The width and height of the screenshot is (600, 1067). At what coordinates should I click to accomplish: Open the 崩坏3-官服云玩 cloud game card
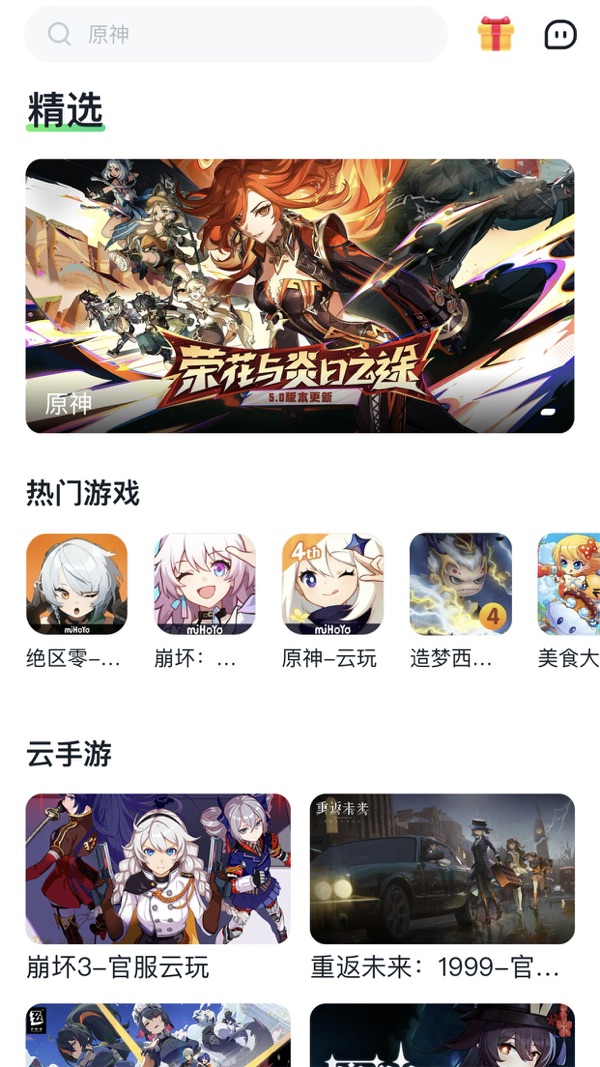[158, 868]
